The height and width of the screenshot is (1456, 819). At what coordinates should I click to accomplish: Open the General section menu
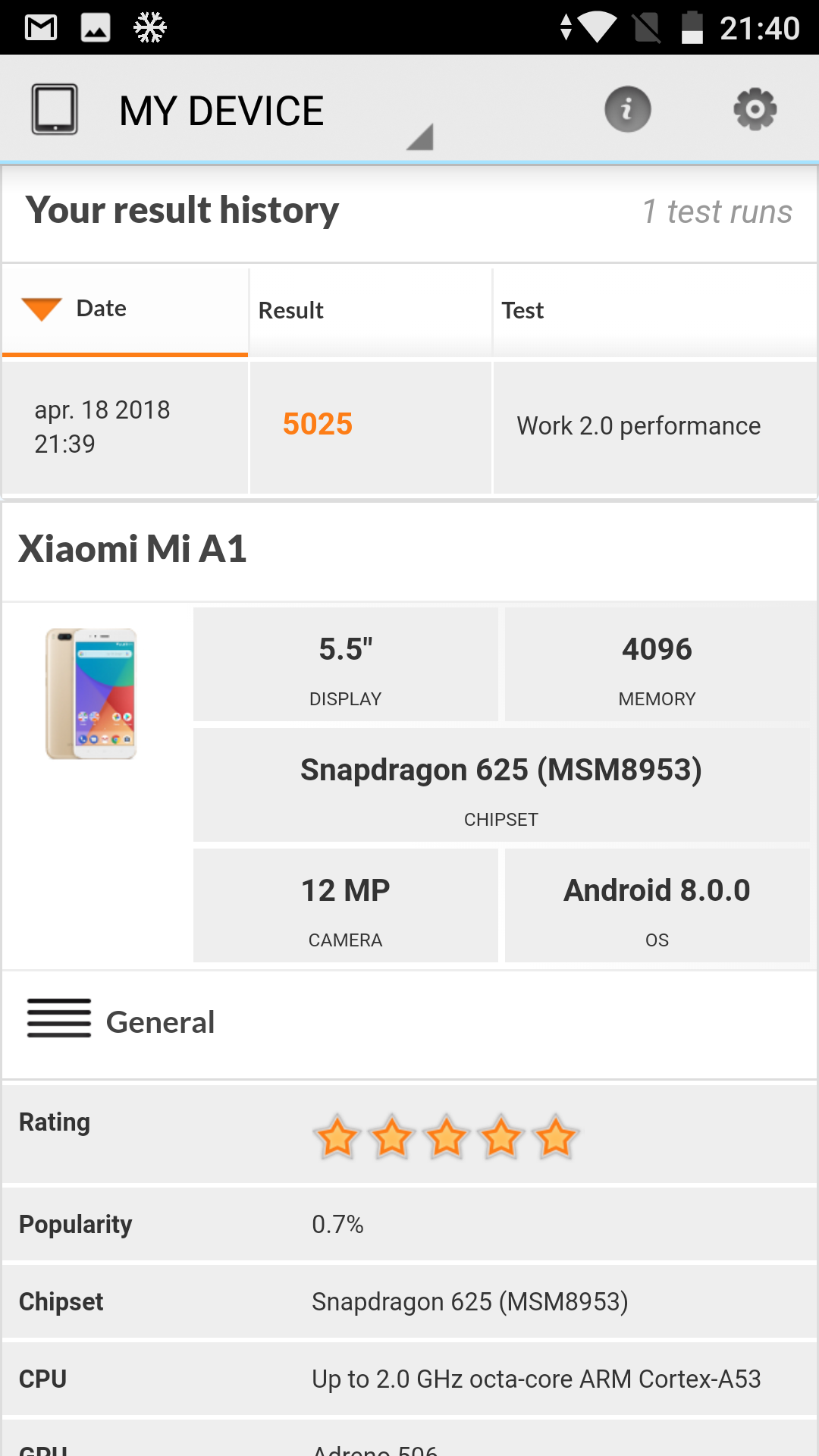pyautogui.click(x=409, y=1021)
